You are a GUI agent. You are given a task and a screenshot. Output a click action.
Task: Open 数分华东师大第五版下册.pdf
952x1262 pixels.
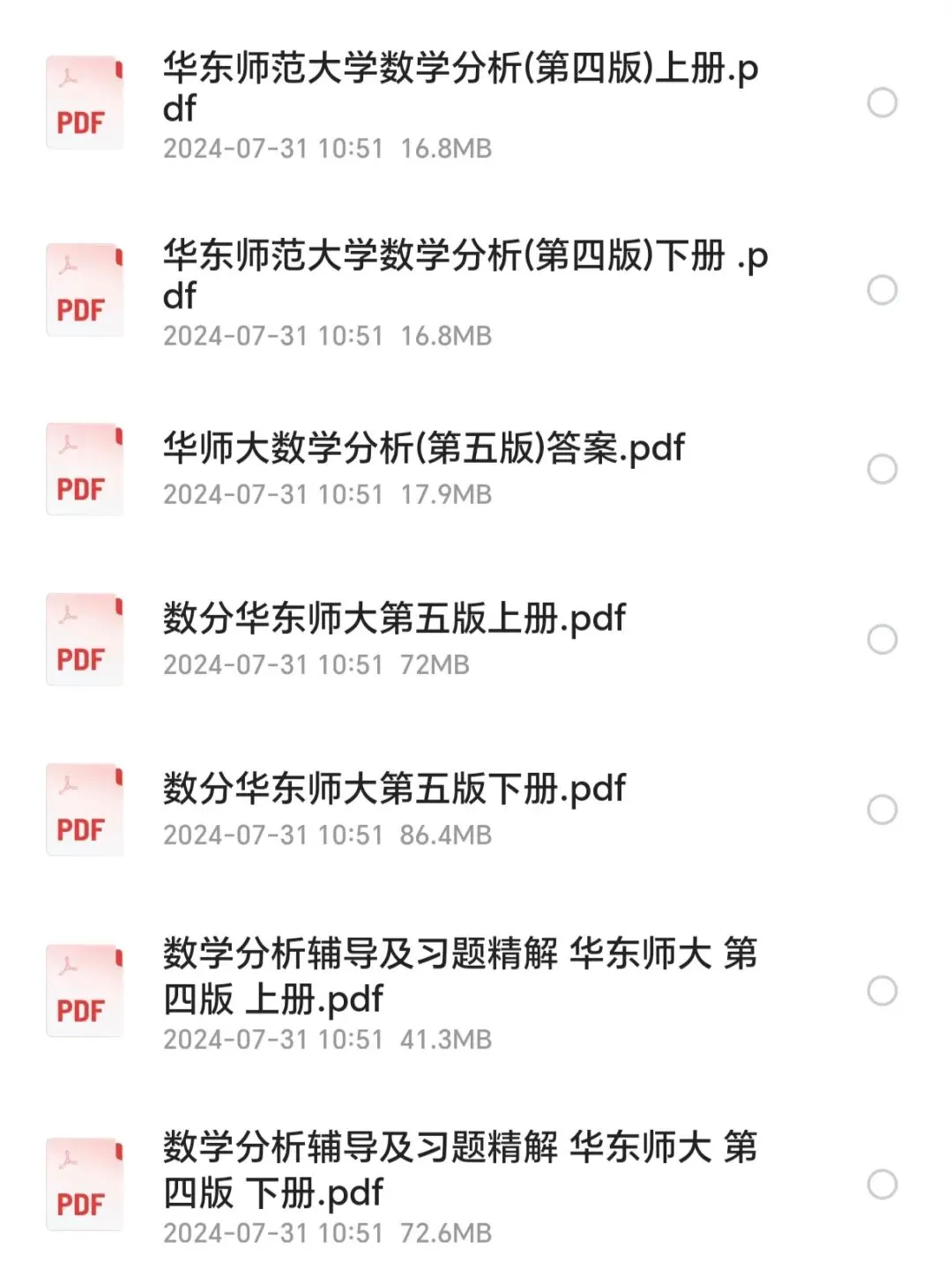point(394,790)
